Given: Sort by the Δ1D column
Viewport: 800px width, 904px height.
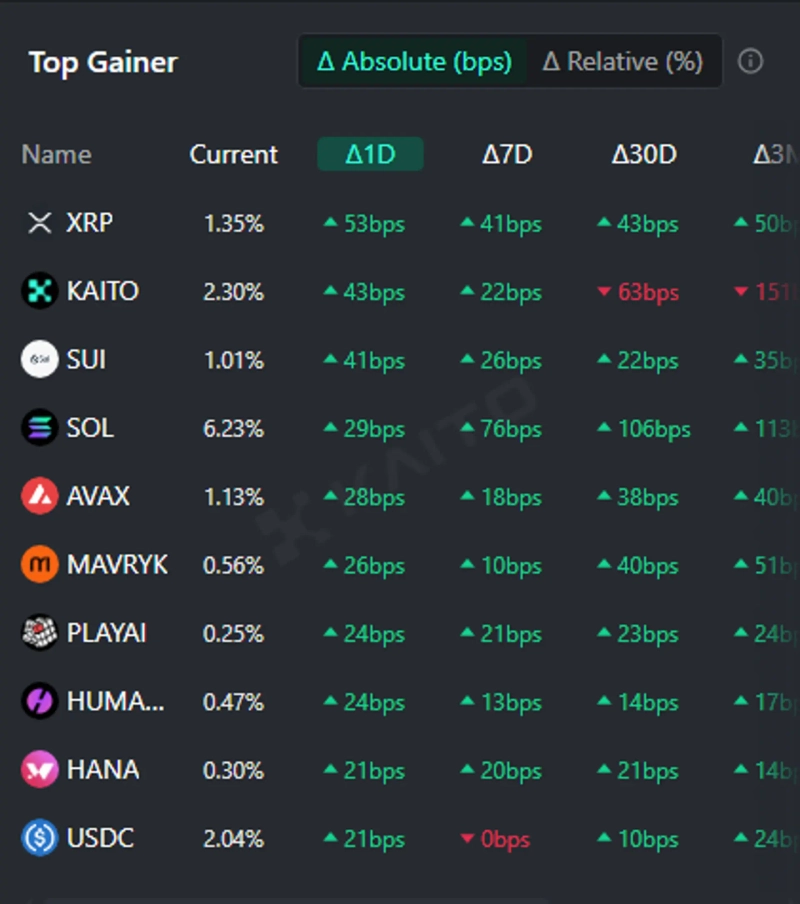Looking at the screenshot, I should coord(370,155).
